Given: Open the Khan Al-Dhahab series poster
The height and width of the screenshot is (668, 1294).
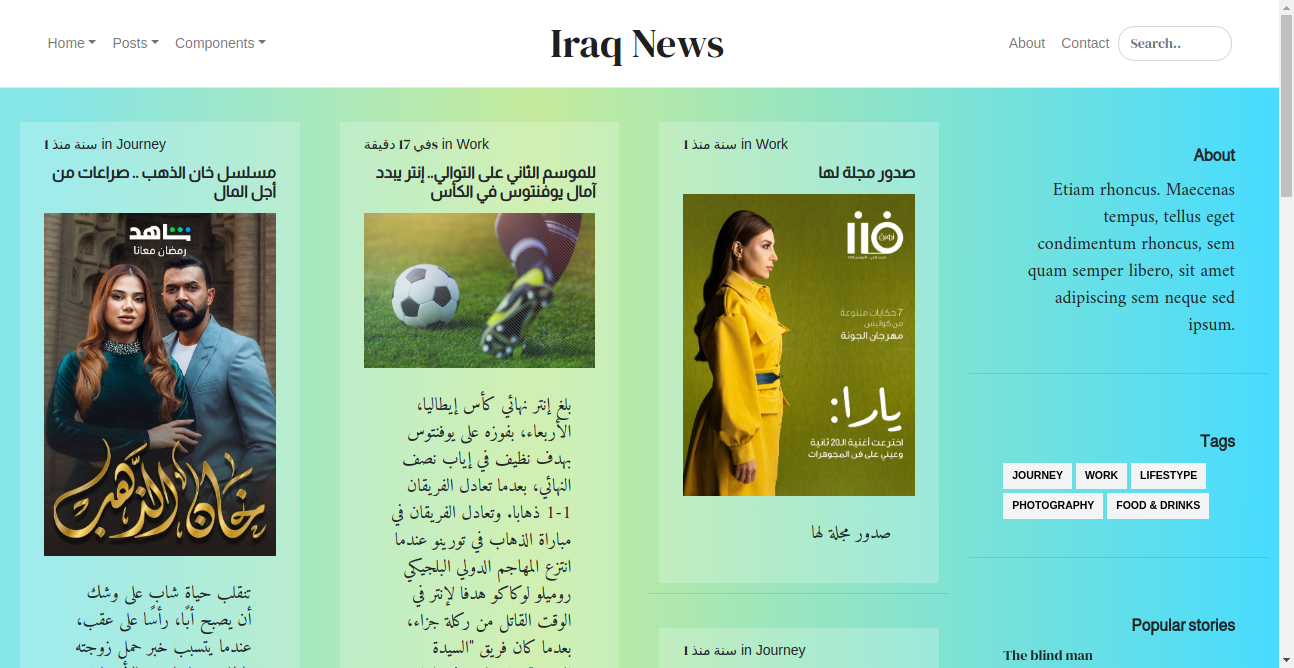Looking at the screenshot, I should [160, 384].
